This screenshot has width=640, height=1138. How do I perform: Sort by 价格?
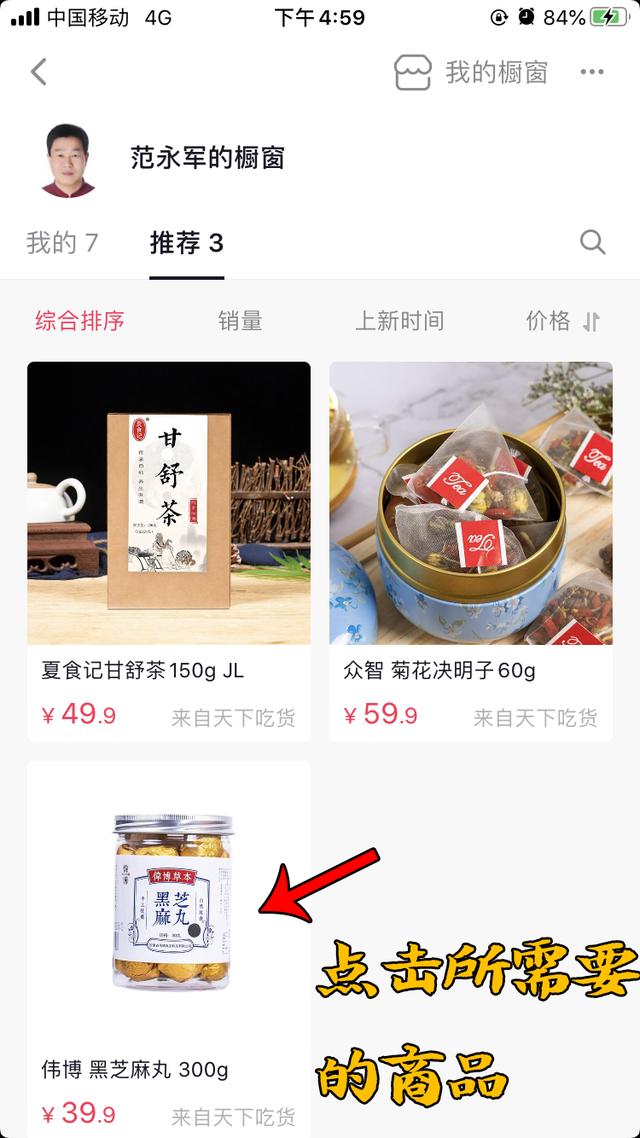click(x=562, y=321)
